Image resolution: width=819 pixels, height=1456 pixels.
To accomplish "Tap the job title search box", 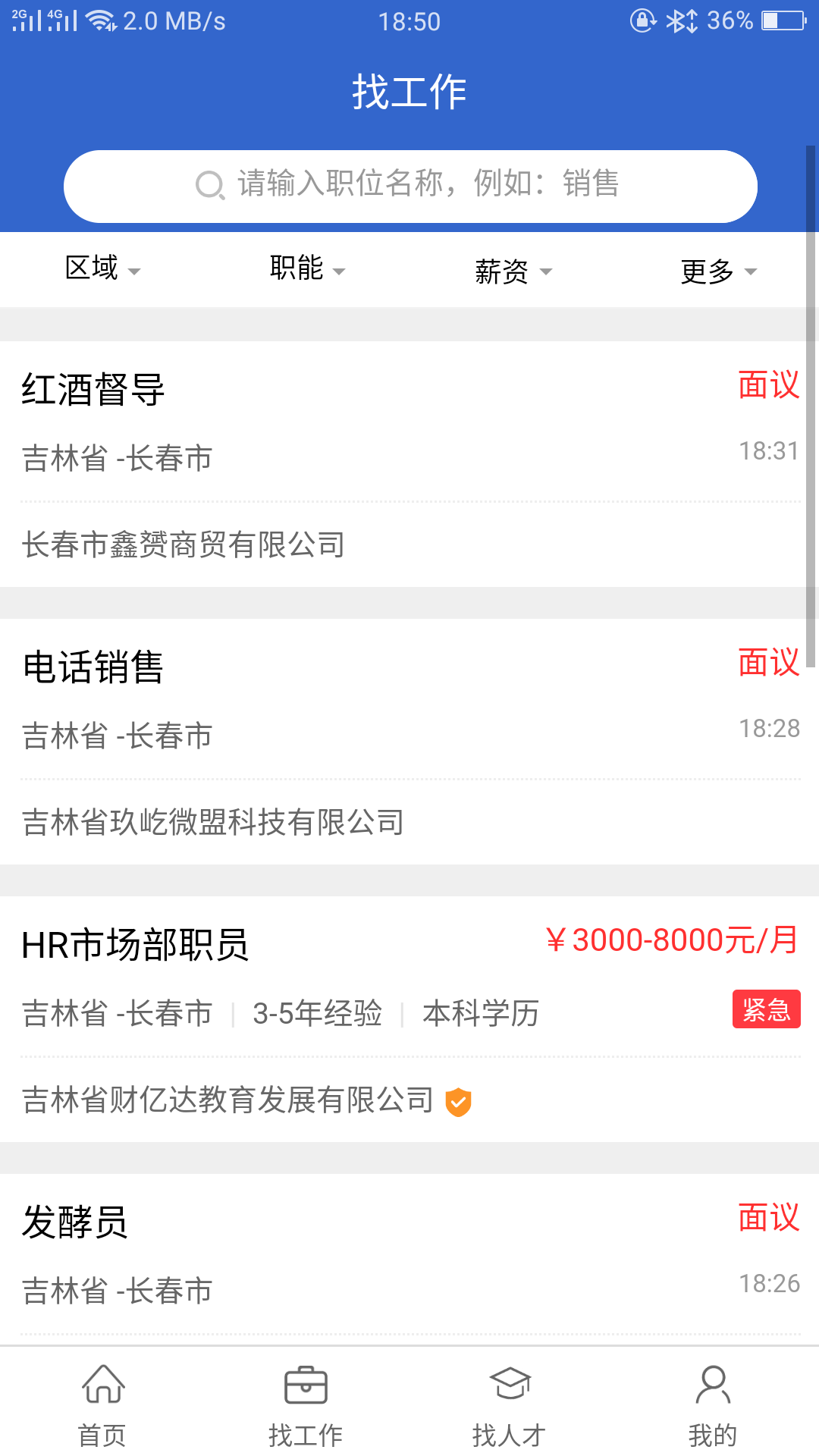I will [409, 186].
